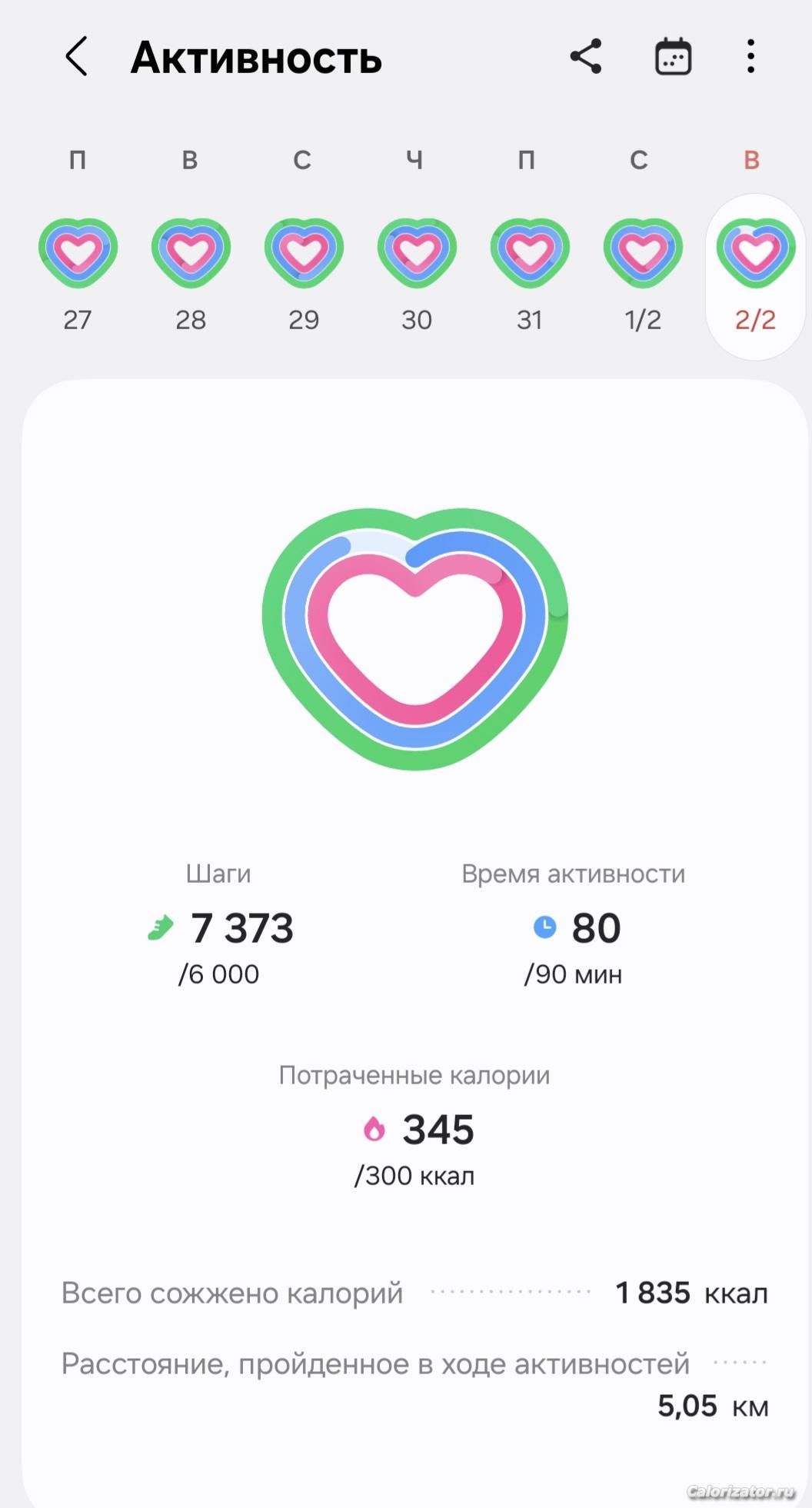Open the three-dot overflow menu
Screen dimensions: 812x1508
coord(750,57)
